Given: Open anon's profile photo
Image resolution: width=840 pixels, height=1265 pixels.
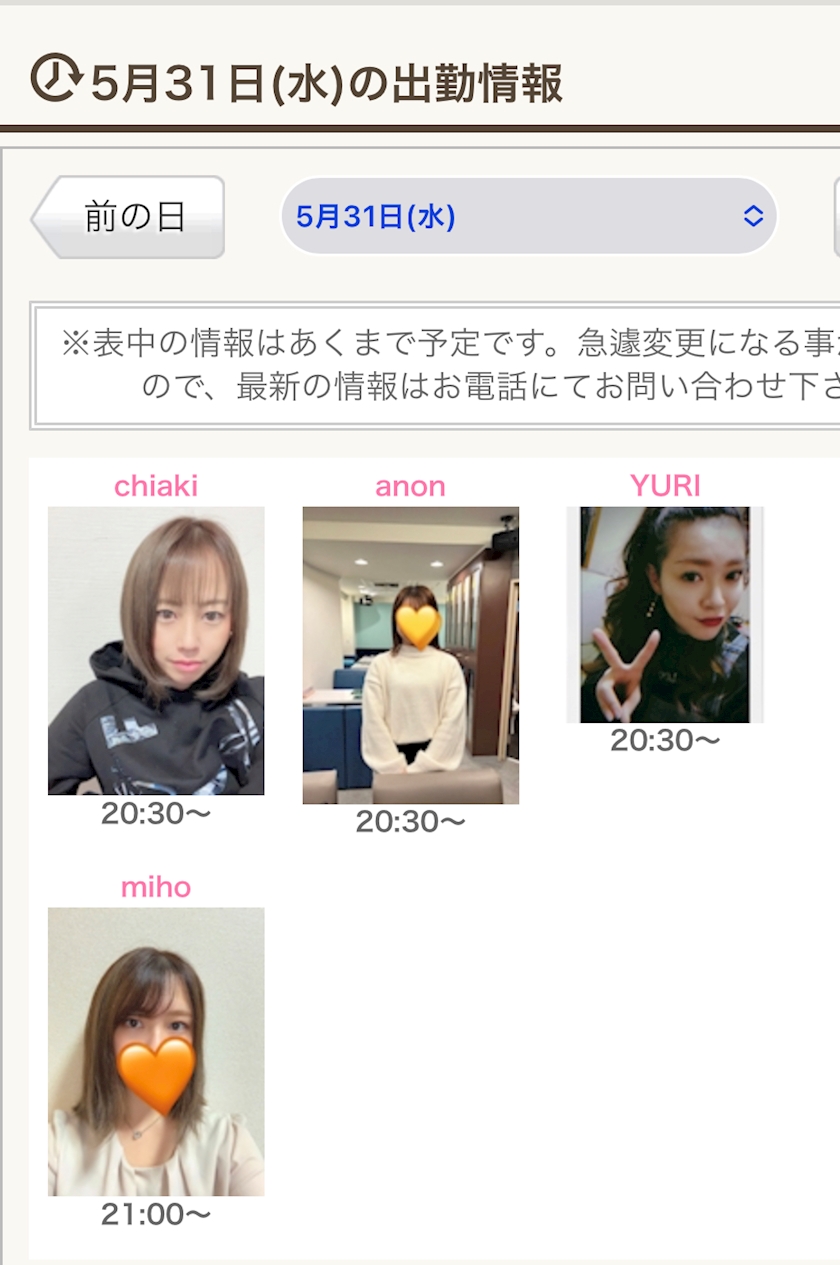Looking at the screenshot, I should [x=411, y=655].
